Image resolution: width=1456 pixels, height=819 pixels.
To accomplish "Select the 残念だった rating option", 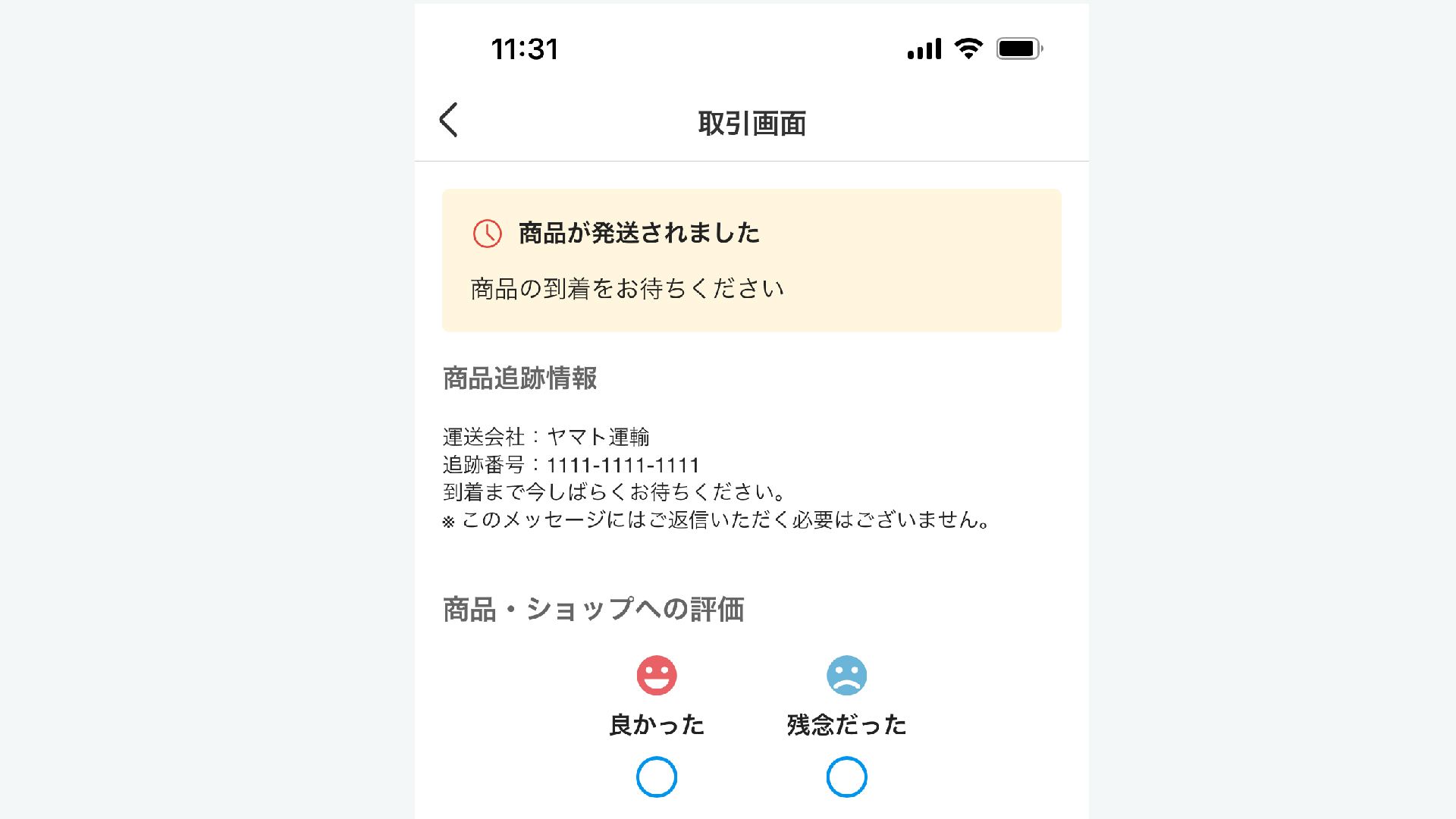I will pos(846,777).
